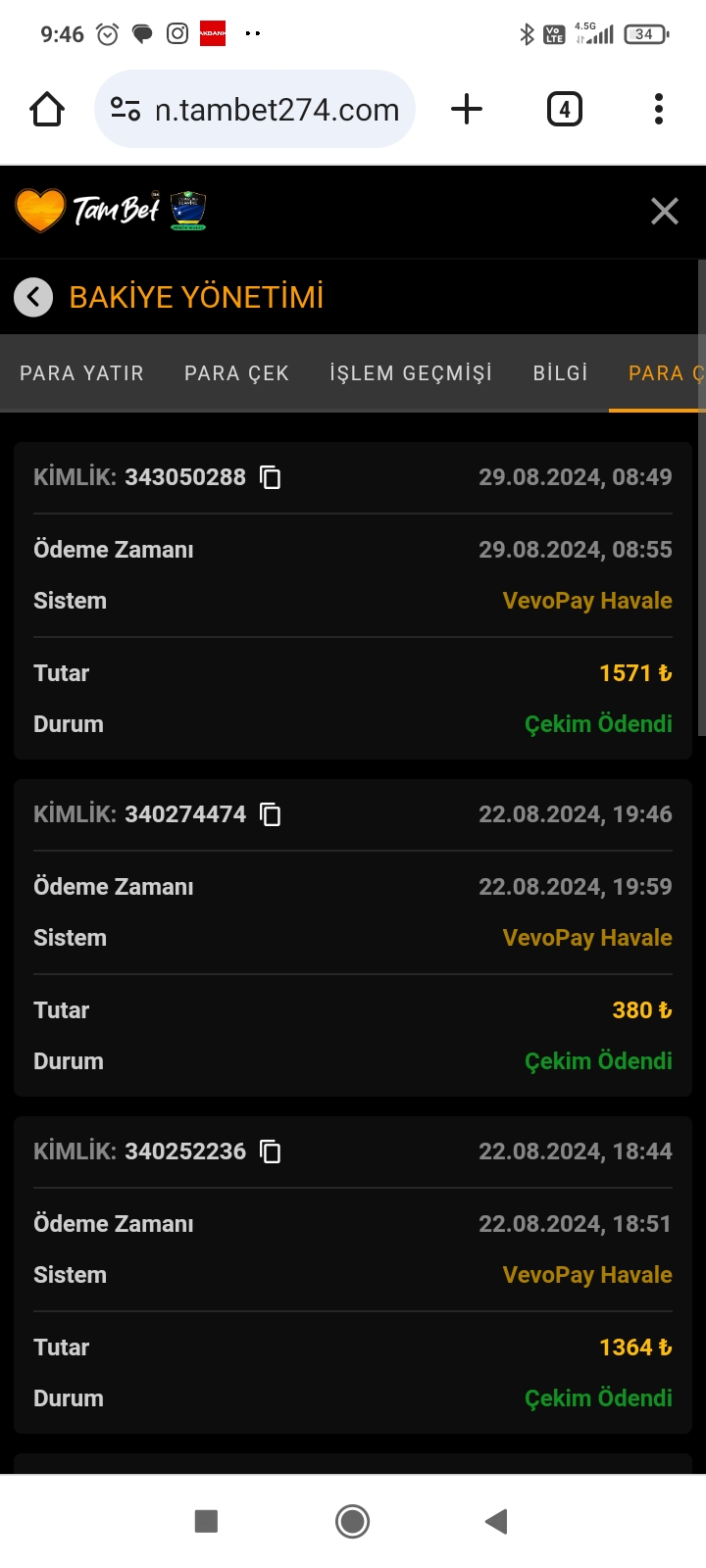Switch to the Para Çek tab

pos(236,373)
